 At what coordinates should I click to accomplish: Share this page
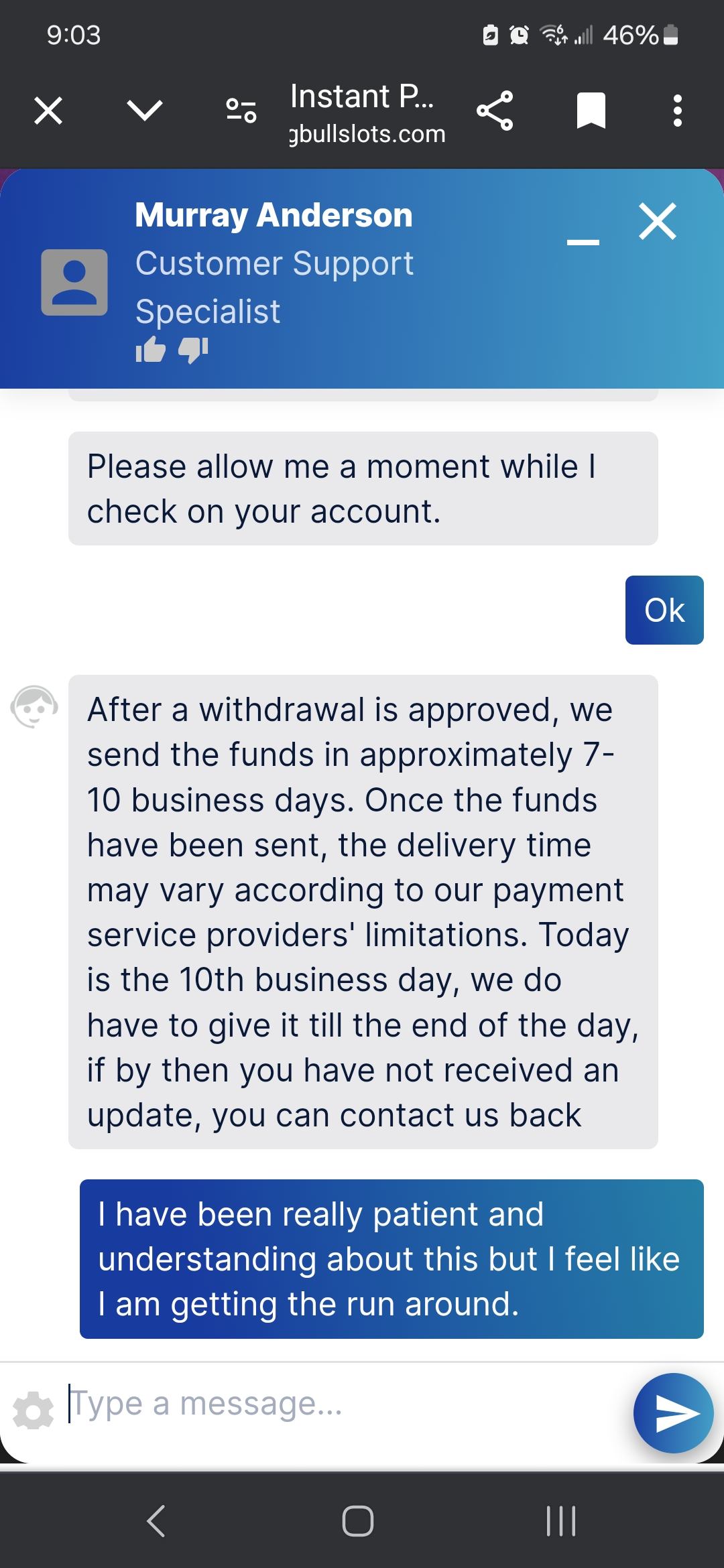[x=495, y=111]
